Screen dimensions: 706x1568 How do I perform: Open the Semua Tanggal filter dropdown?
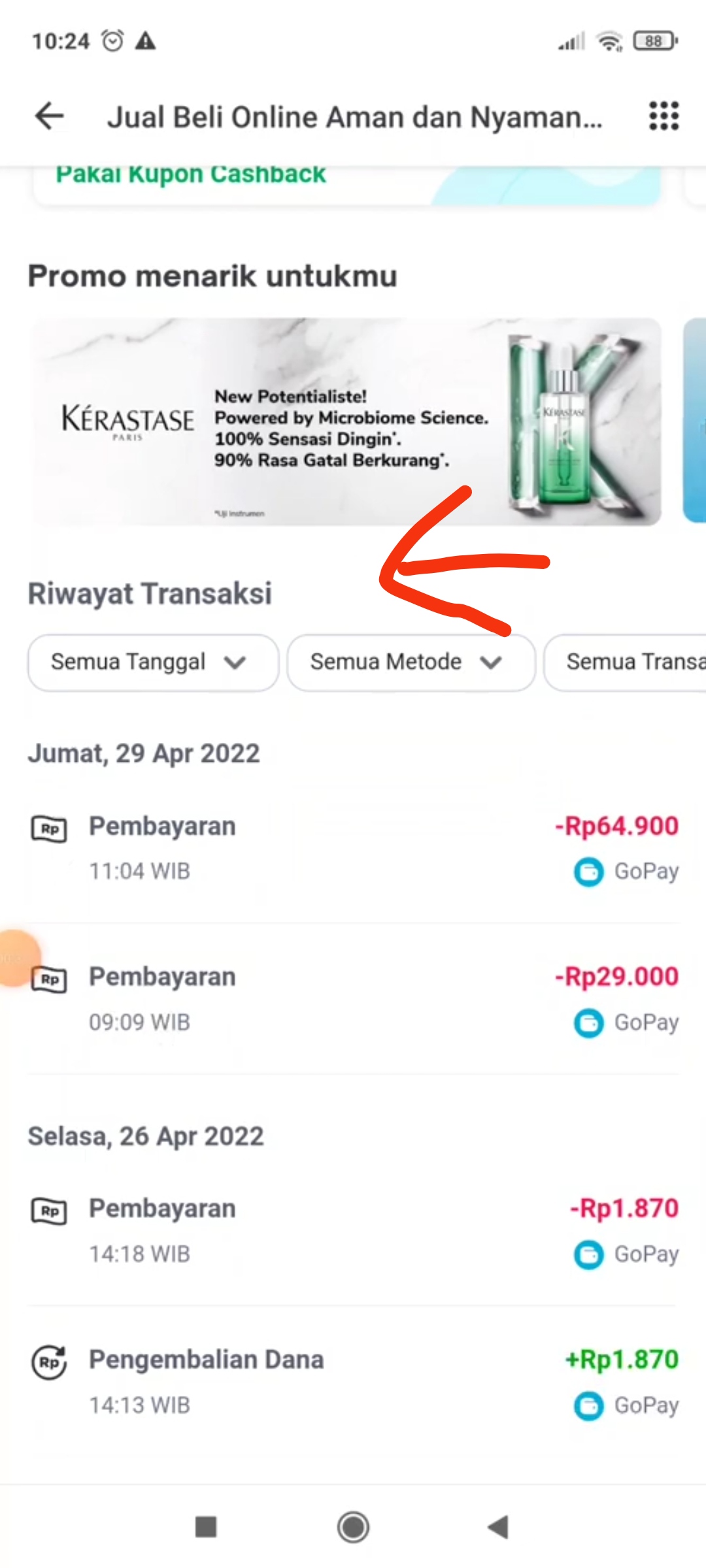[x=152, y=662]
